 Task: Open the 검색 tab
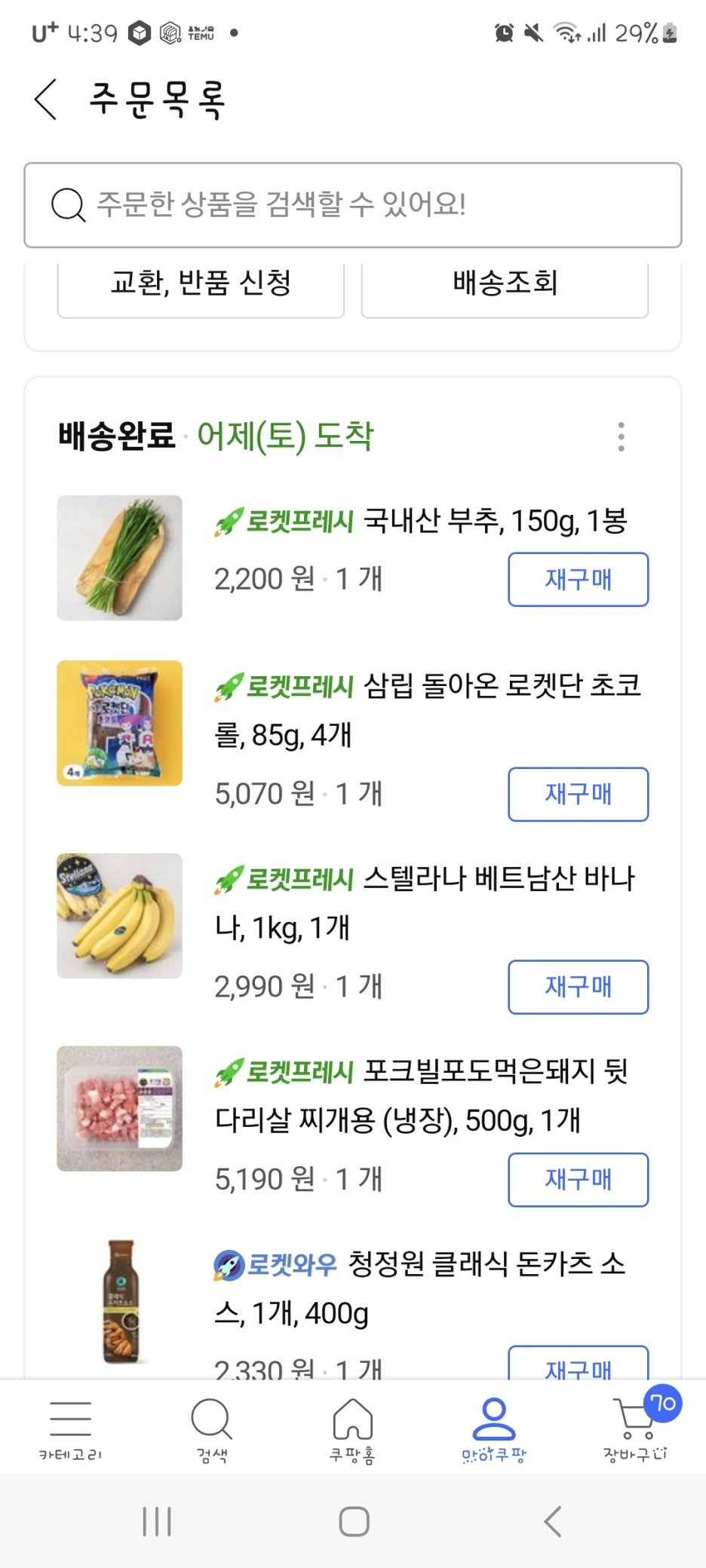click(211, 1429)
